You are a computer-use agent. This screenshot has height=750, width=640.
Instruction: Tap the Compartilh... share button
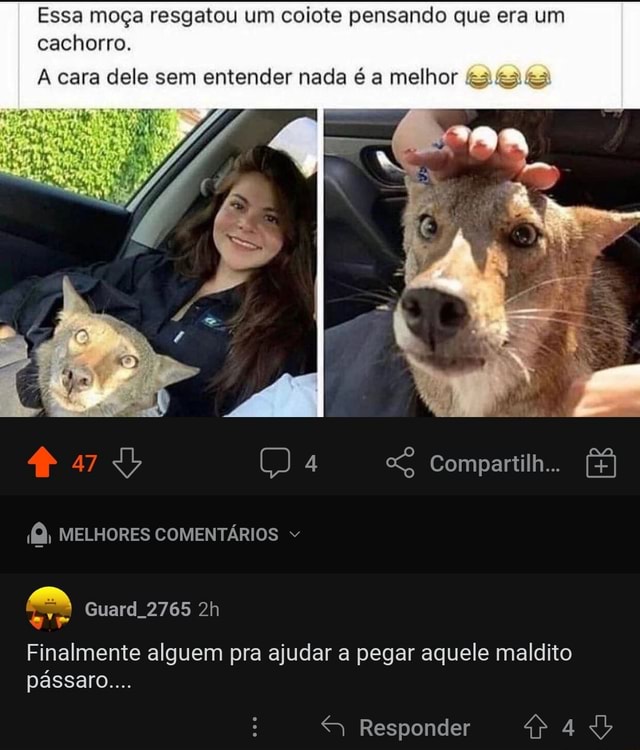[x=473, y=463]
